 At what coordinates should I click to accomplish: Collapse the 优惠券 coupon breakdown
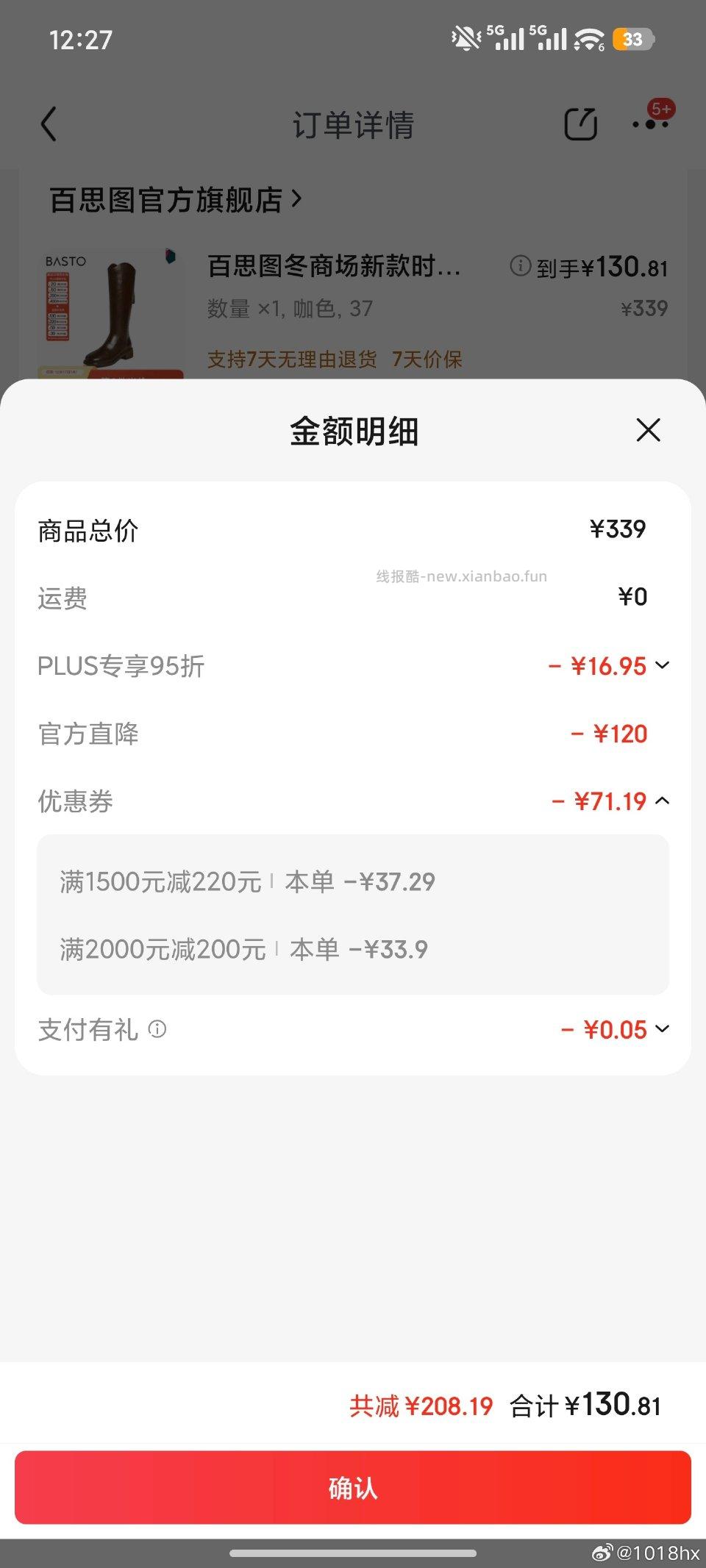pos(664,801)
